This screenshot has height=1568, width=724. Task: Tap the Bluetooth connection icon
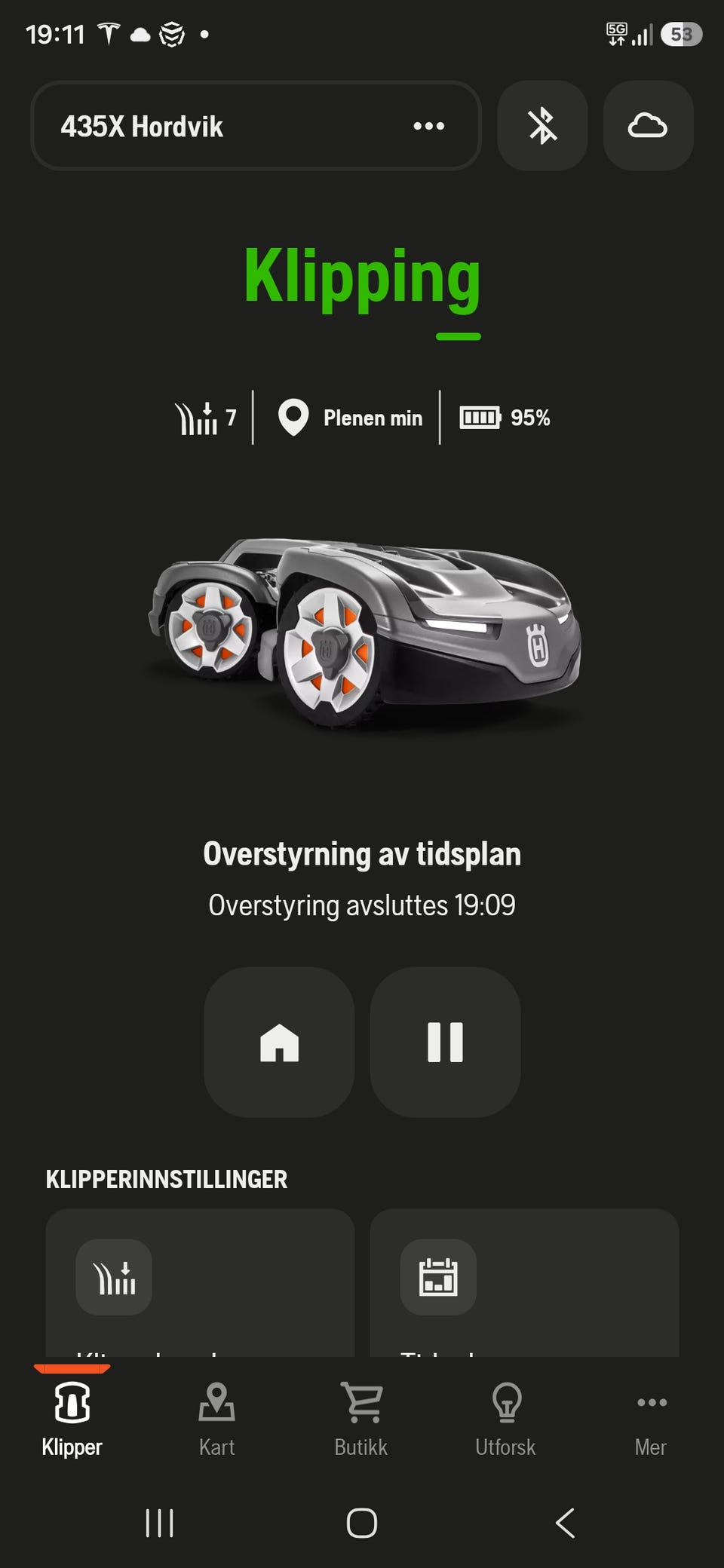pos(542,125)
